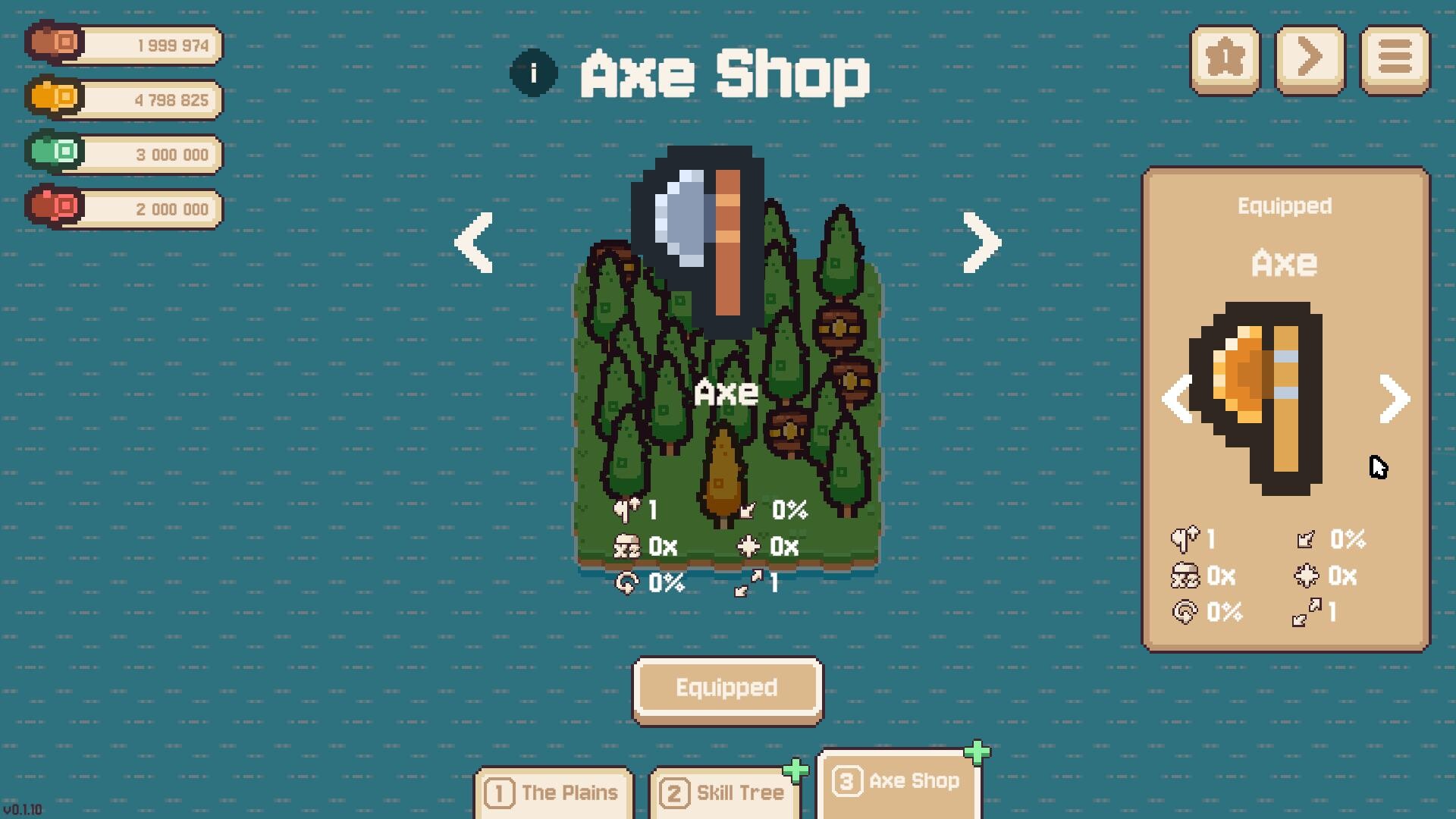This screenshot has width=1456, height=819.
Task: Cycle to previous equipped axe skin
Action: tap(1177, 399)
